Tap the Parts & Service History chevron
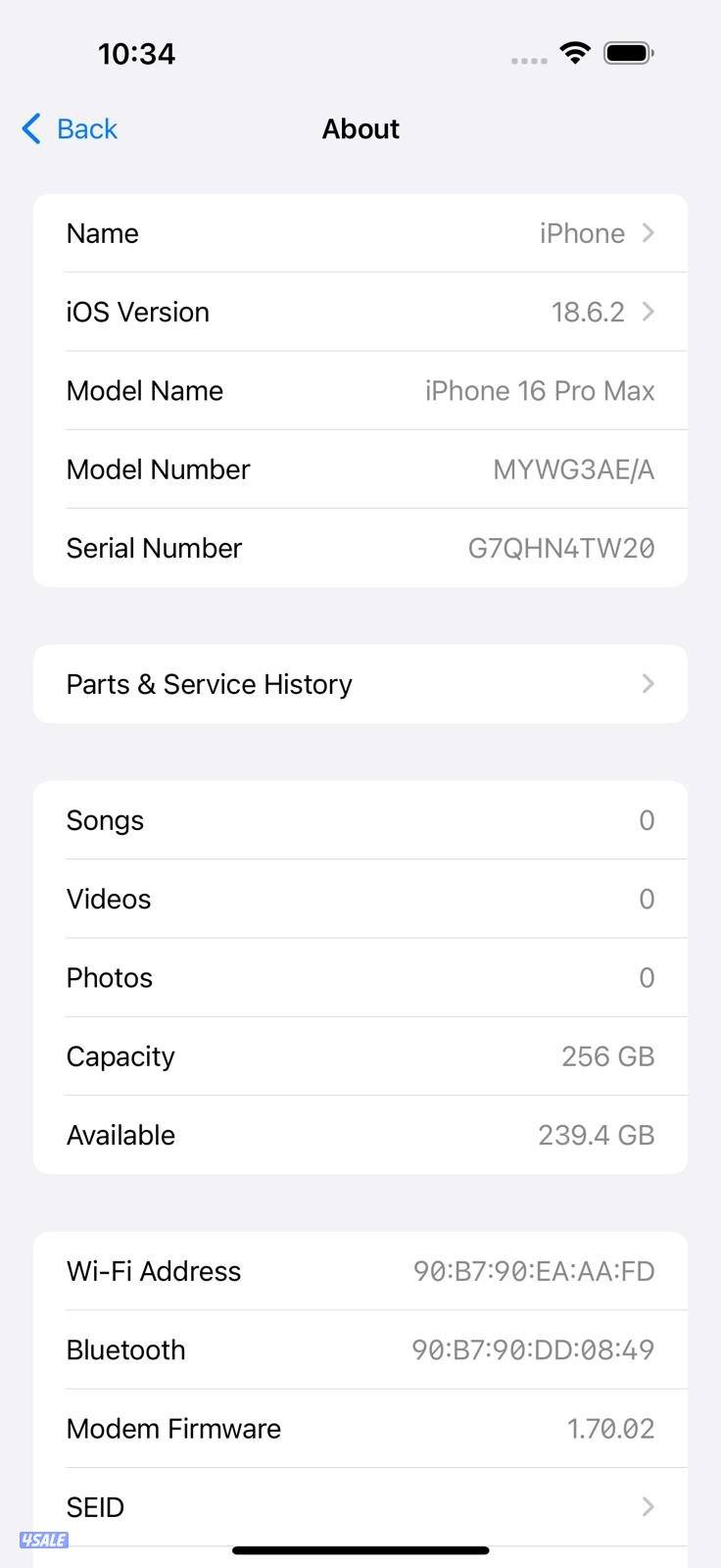 coord(647,684)
